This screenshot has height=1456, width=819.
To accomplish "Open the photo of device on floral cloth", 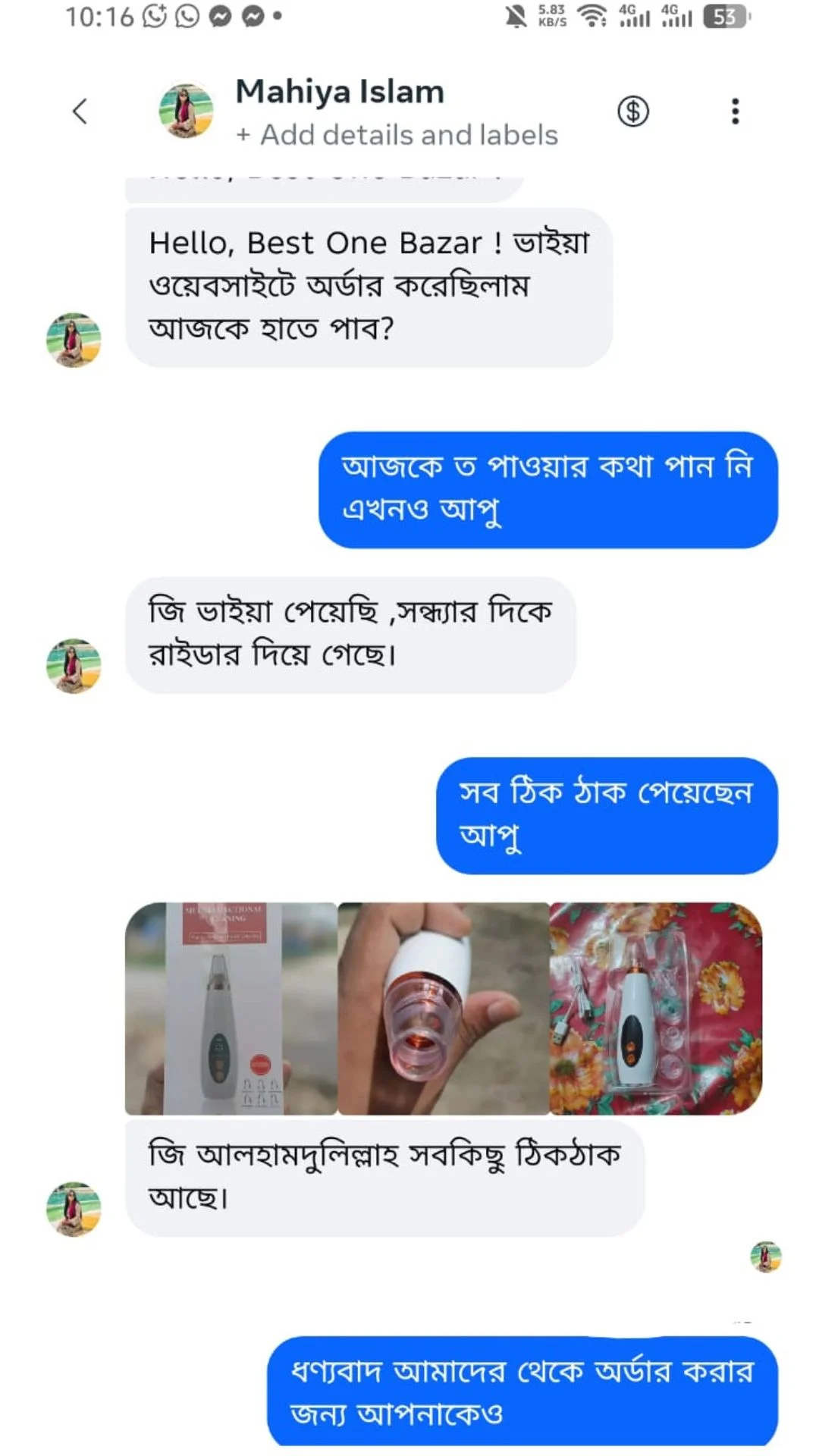I will (x=656, y=1008).
